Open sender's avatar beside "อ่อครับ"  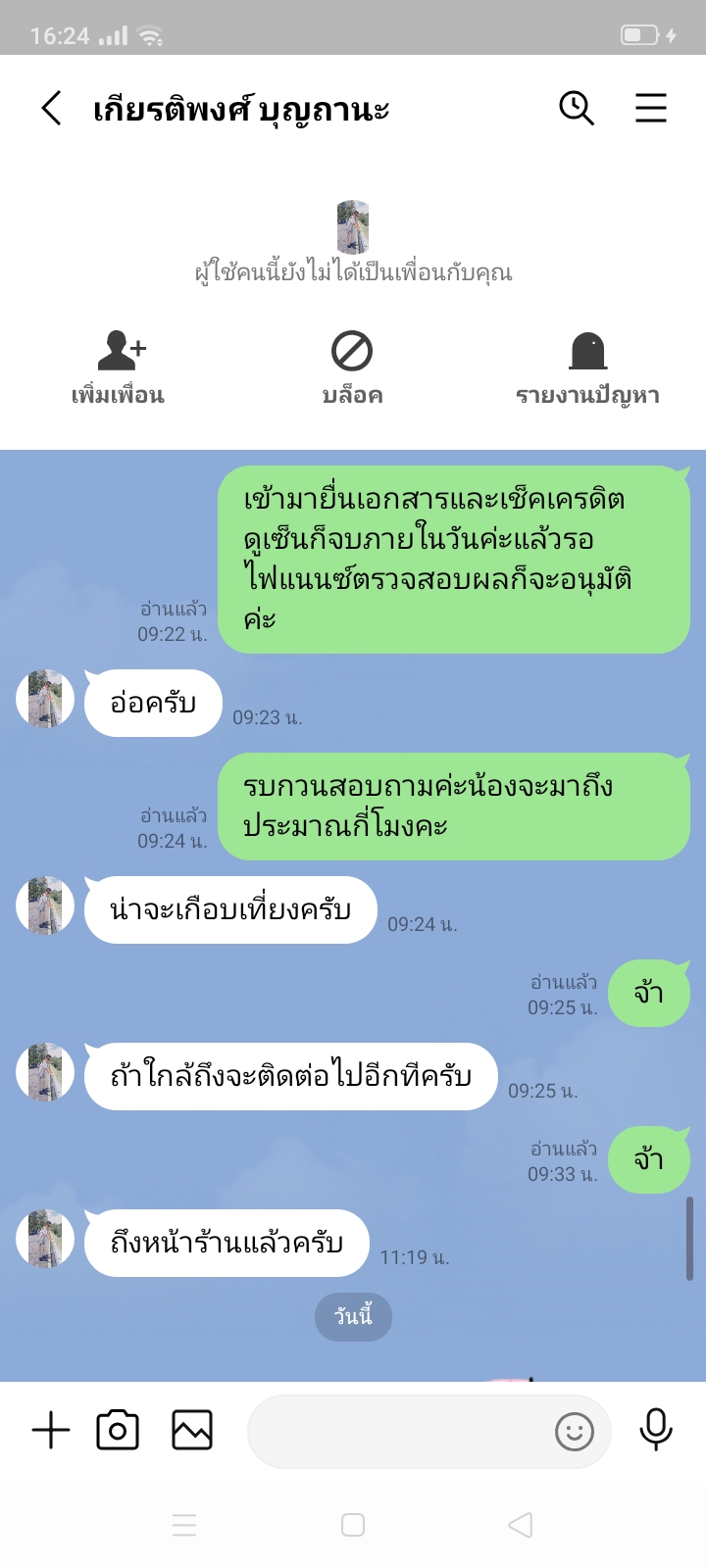pos(45,700)
